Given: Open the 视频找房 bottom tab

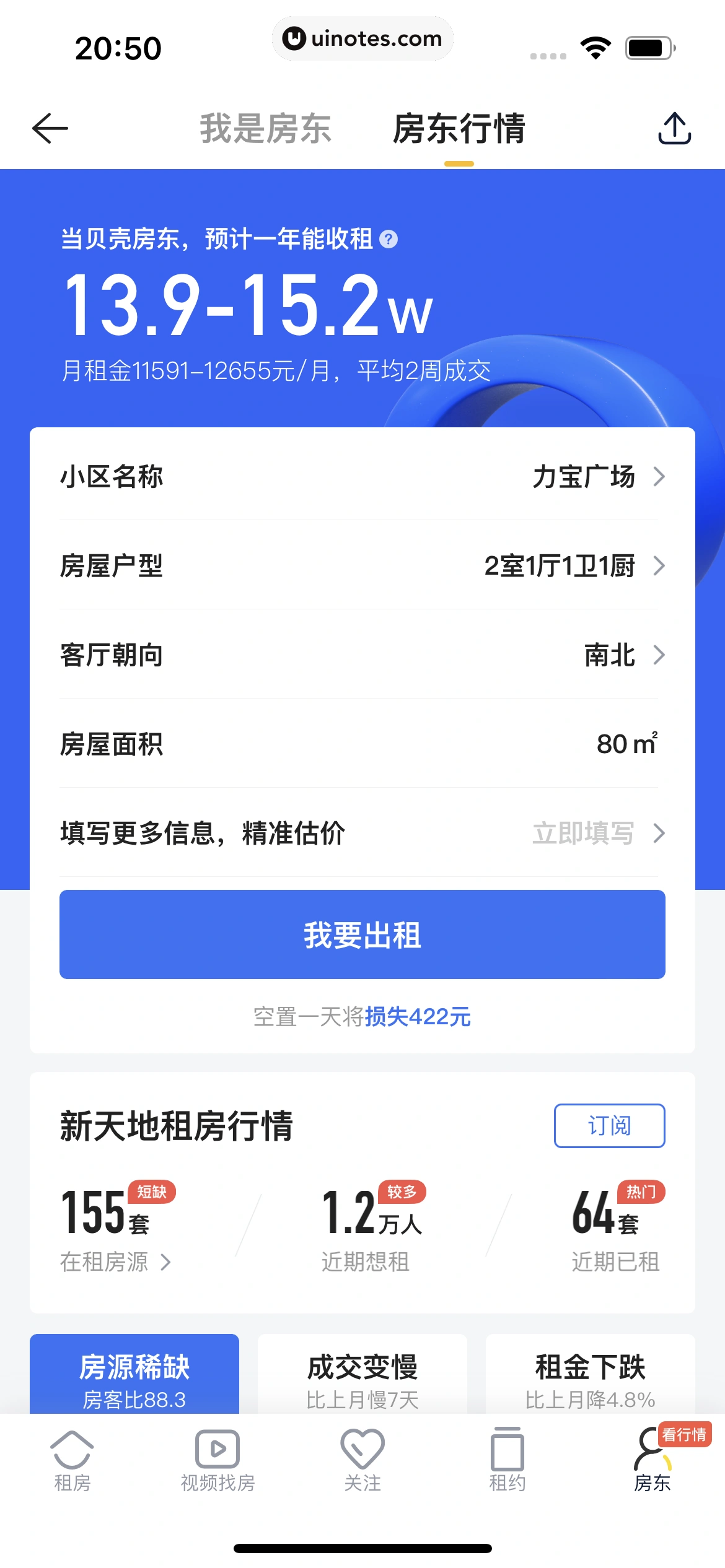Looking at the screenshot, I should point(217,1460).
